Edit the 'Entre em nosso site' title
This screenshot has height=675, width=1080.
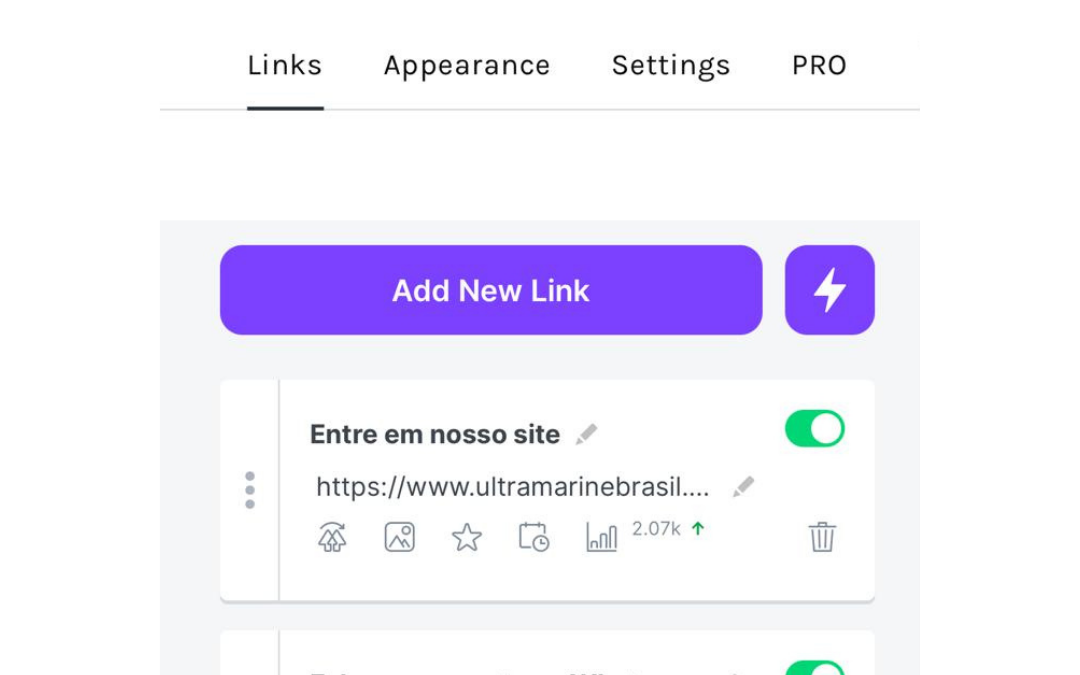(x=587, y=434)
